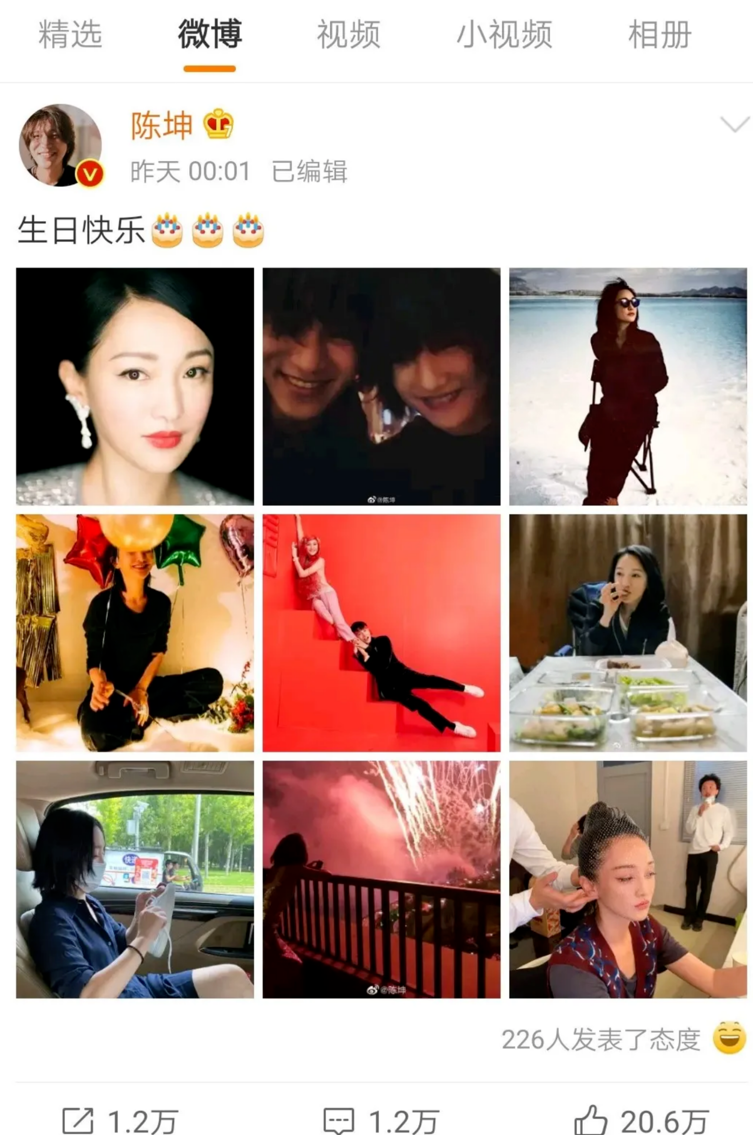Screen dimensions: 753x1135
Task: View the balloons birthday photo
Action: 135,633
